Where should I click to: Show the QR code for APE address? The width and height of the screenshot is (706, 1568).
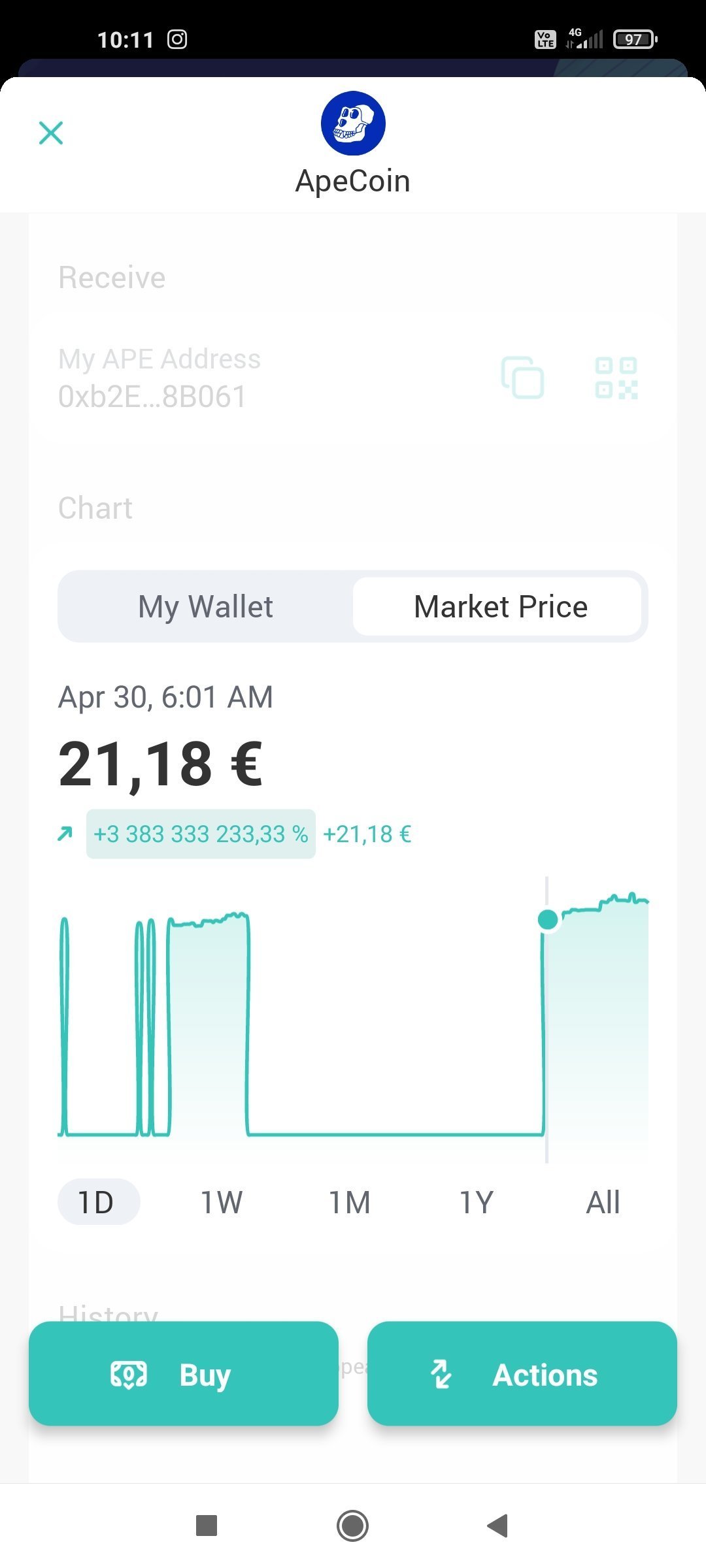coord(616,378)
